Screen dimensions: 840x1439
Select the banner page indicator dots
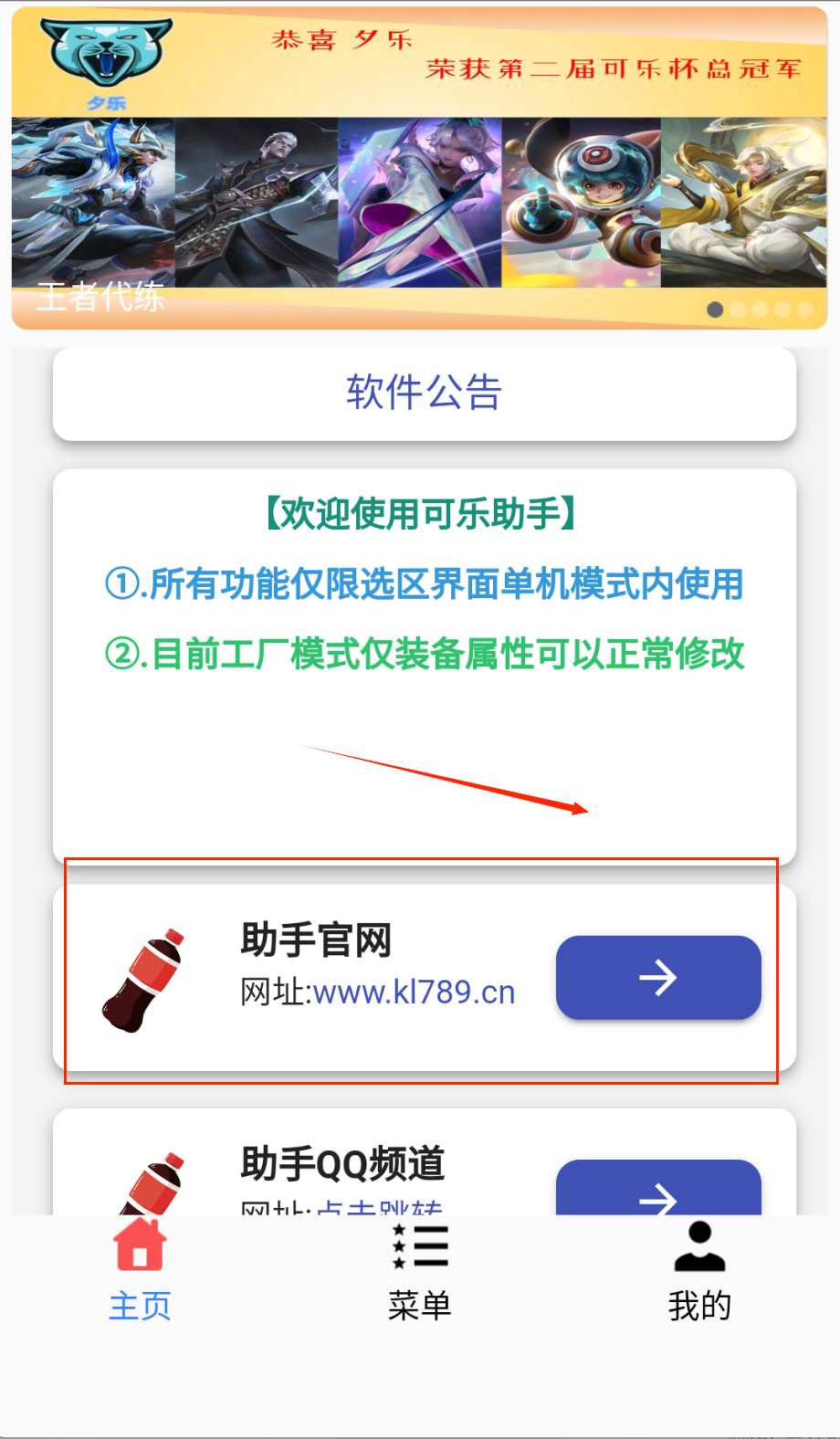pyautogui.click(x=760, y=310)
